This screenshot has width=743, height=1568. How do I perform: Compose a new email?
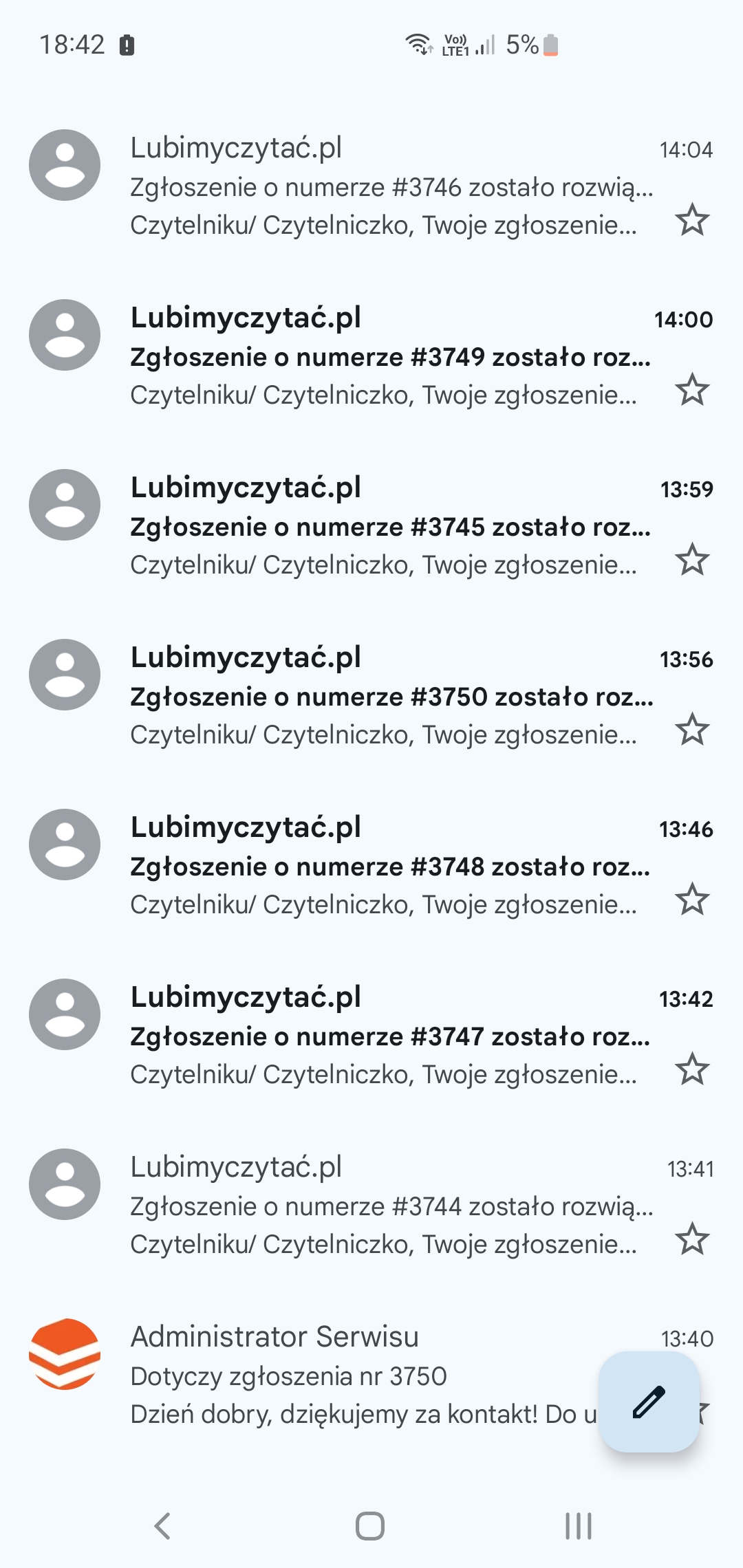(x=649, y=1402)
